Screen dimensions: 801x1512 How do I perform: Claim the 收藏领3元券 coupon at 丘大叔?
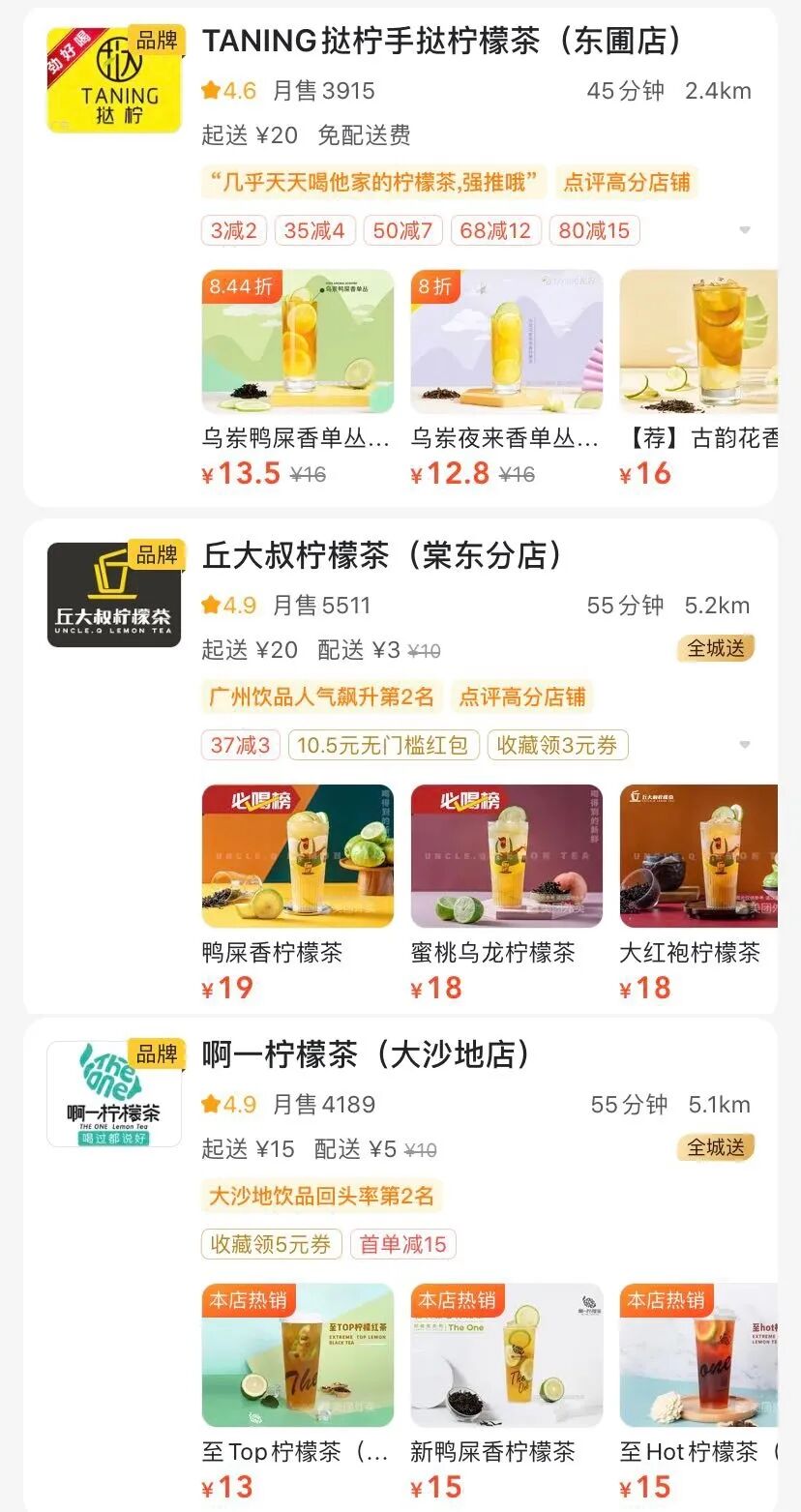coord(558,745)
